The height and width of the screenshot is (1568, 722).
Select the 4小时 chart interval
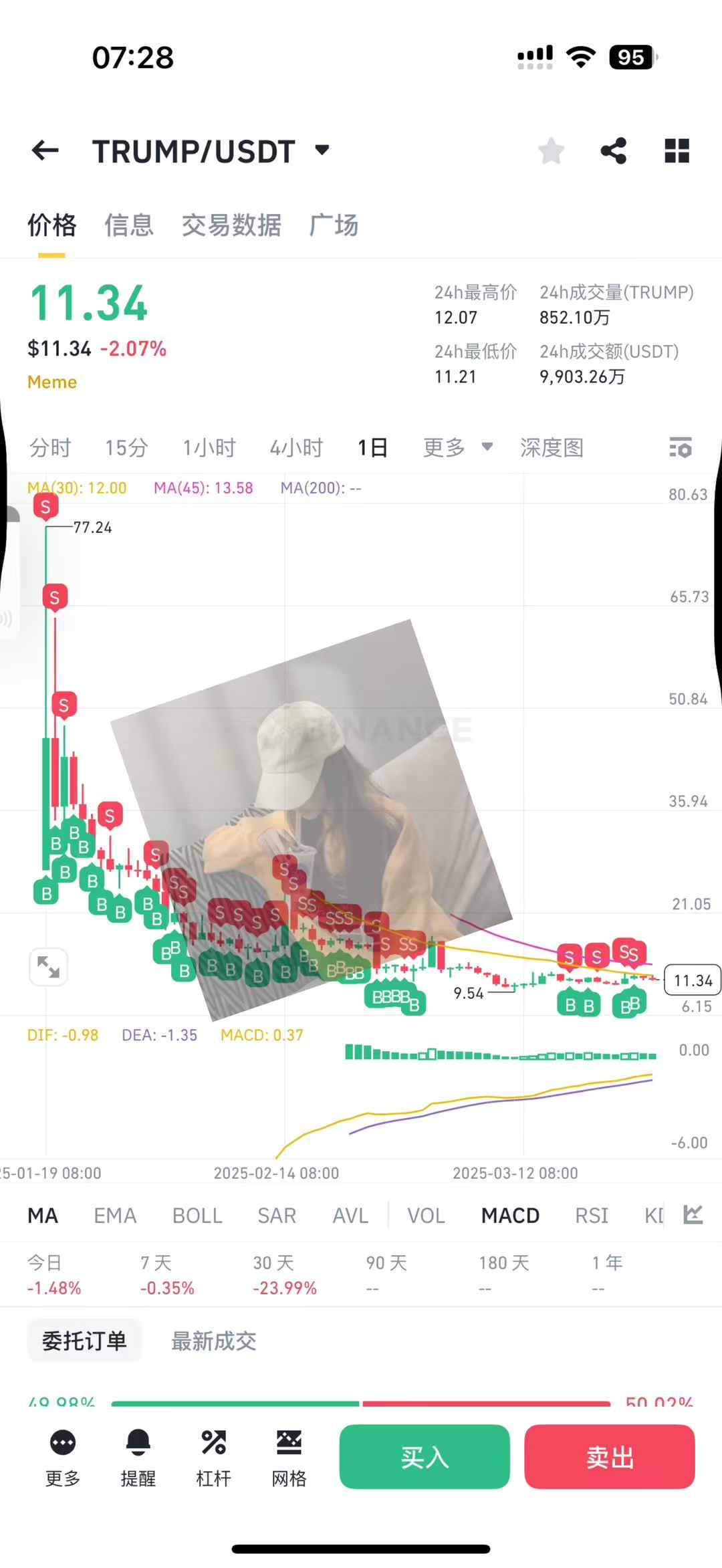tap(296, 447)
